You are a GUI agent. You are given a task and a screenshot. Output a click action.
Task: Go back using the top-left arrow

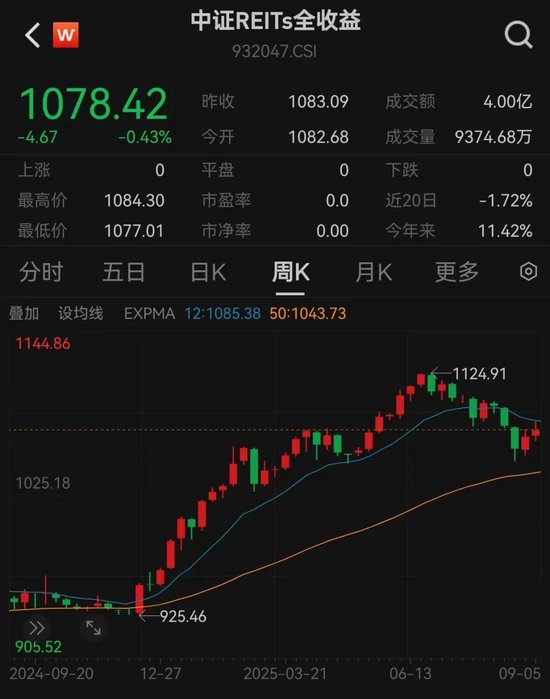(33, 35)
